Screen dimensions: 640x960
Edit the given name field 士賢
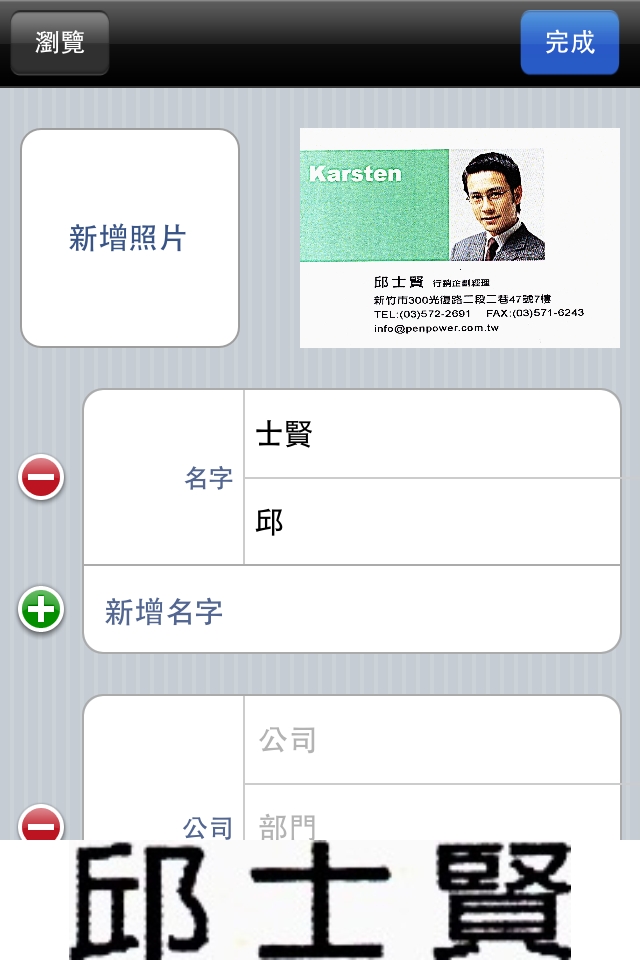click(x=430, y=434)
